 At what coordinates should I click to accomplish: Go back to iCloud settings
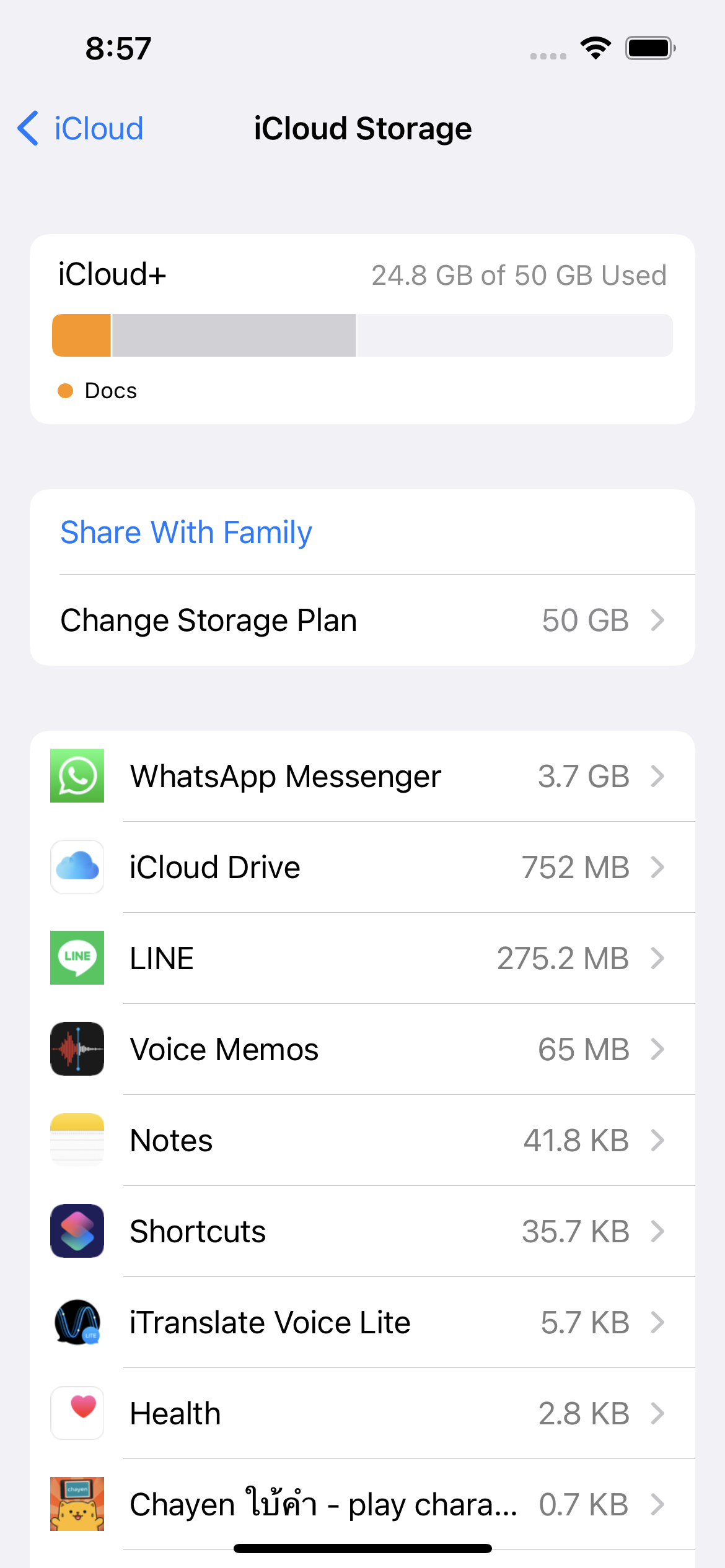click(x=81, y=129)
